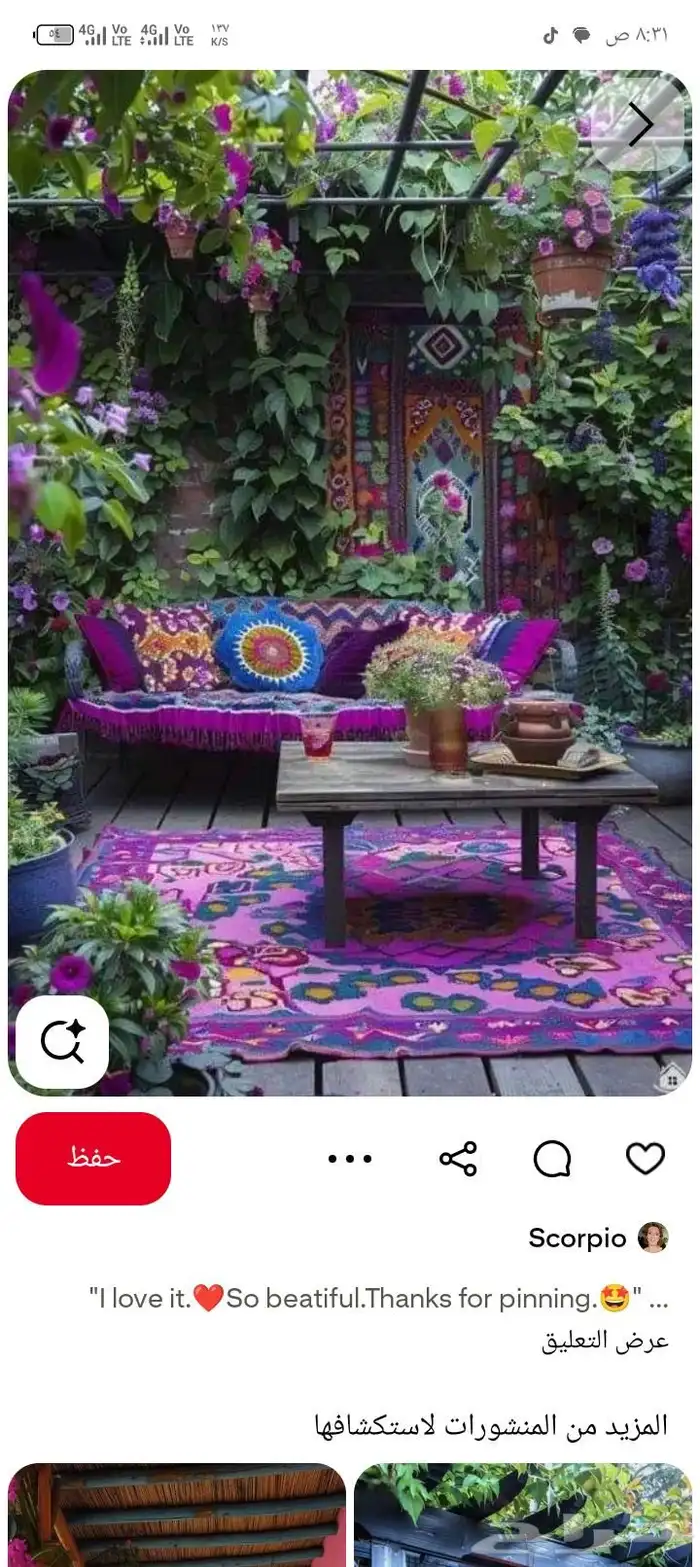700x1567 pixels.
Task: Open the three-dot more options menu
Action: tap(350, 1159)
